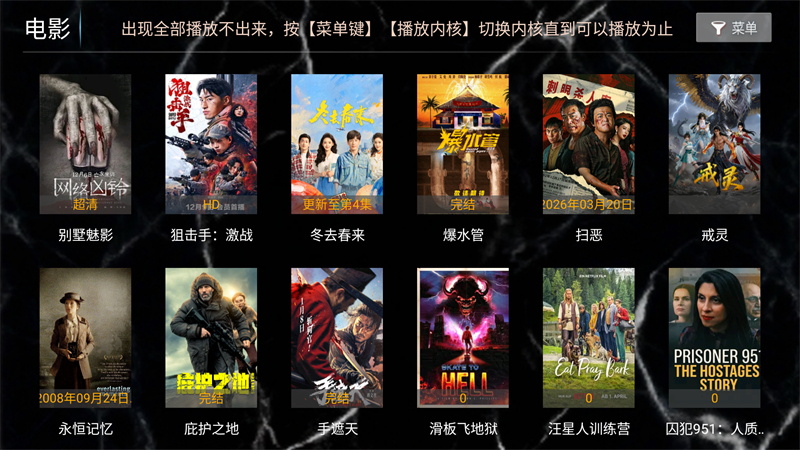800x450 pixels.
Task: Select the 冬去春来 poster
Action: coord(337,144)
